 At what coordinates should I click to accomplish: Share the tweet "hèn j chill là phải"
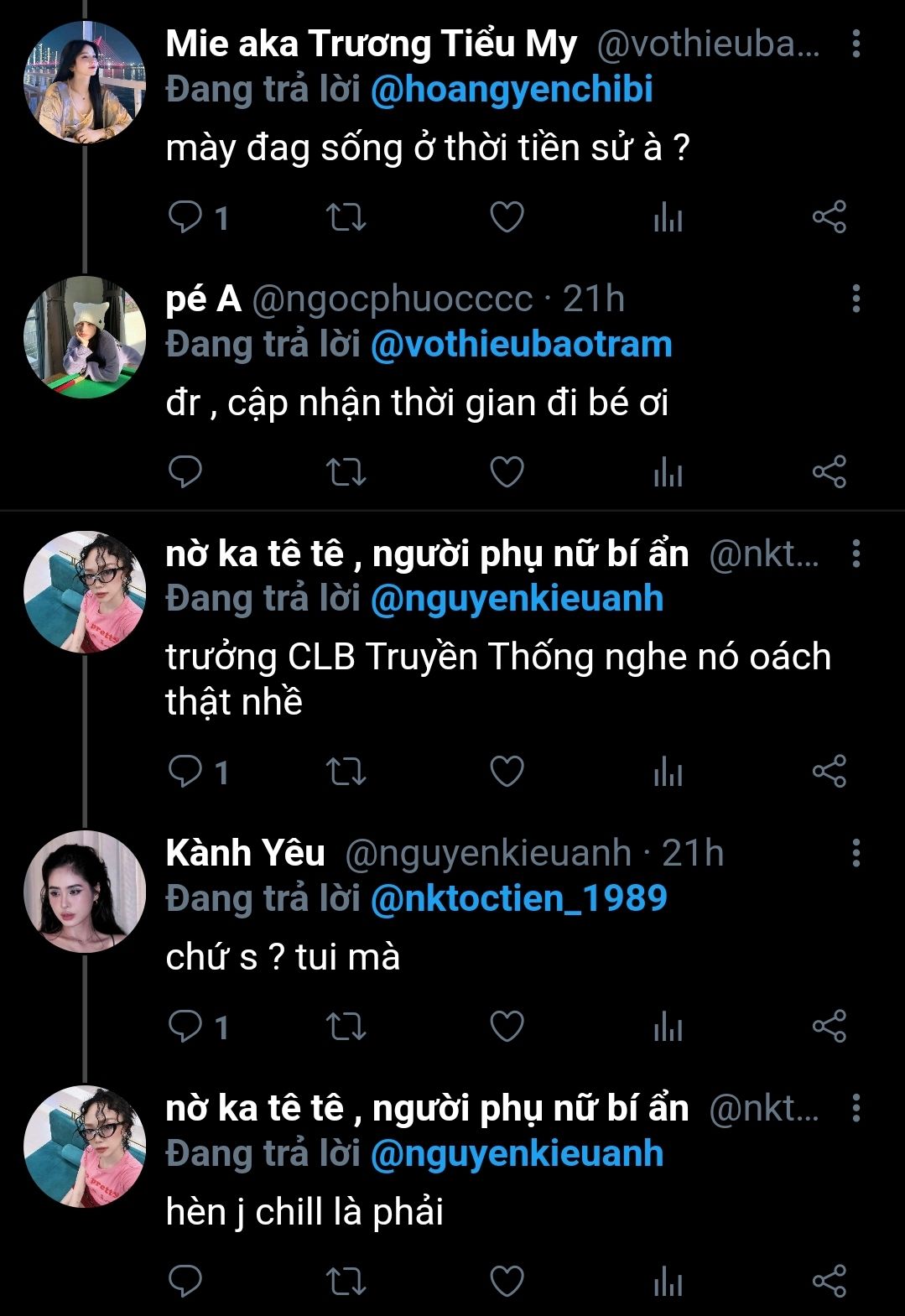click(x=829, y=1282)
